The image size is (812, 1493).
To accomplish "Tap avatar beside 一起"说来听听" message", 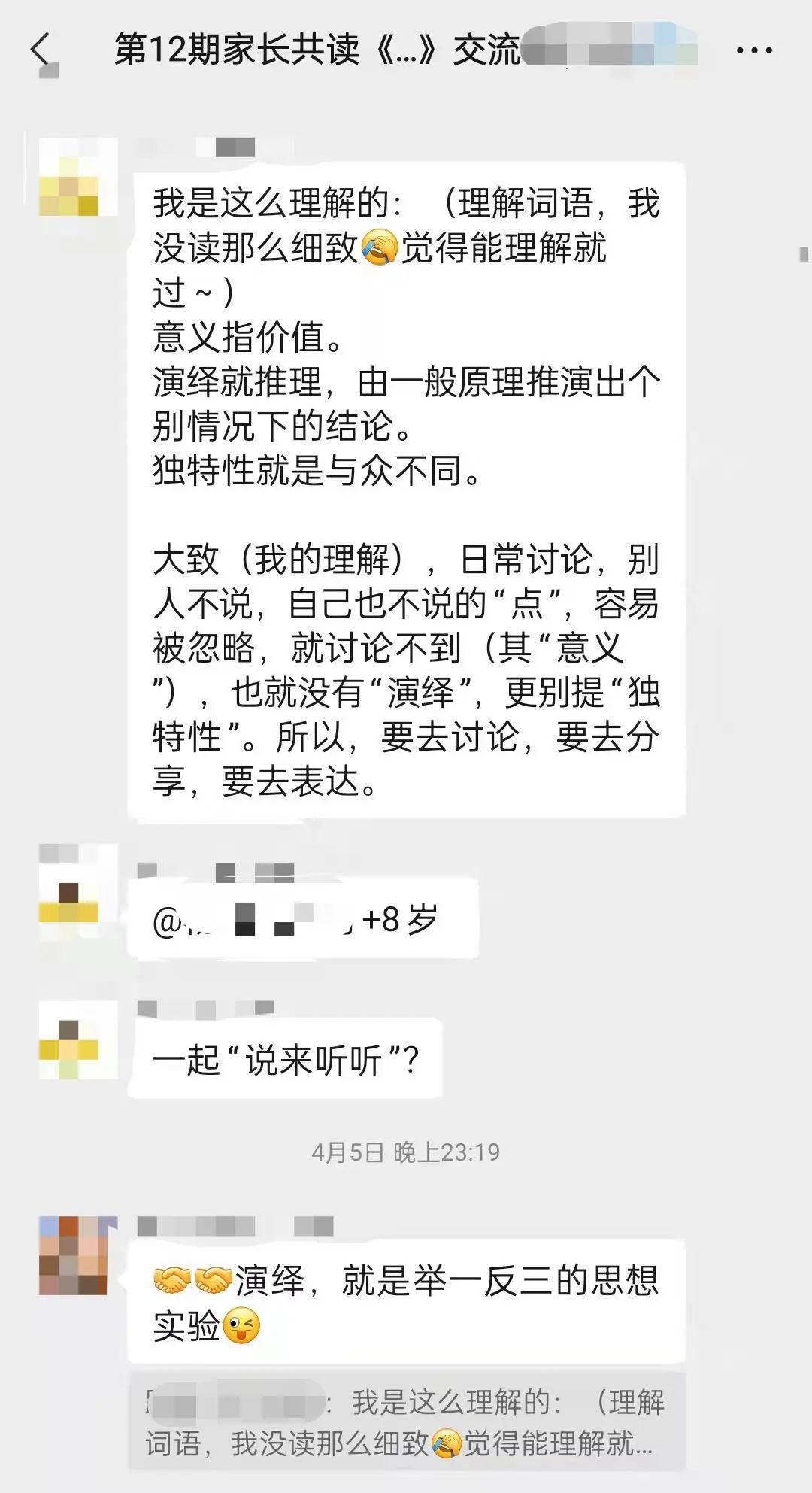I will click(78, 1040).
